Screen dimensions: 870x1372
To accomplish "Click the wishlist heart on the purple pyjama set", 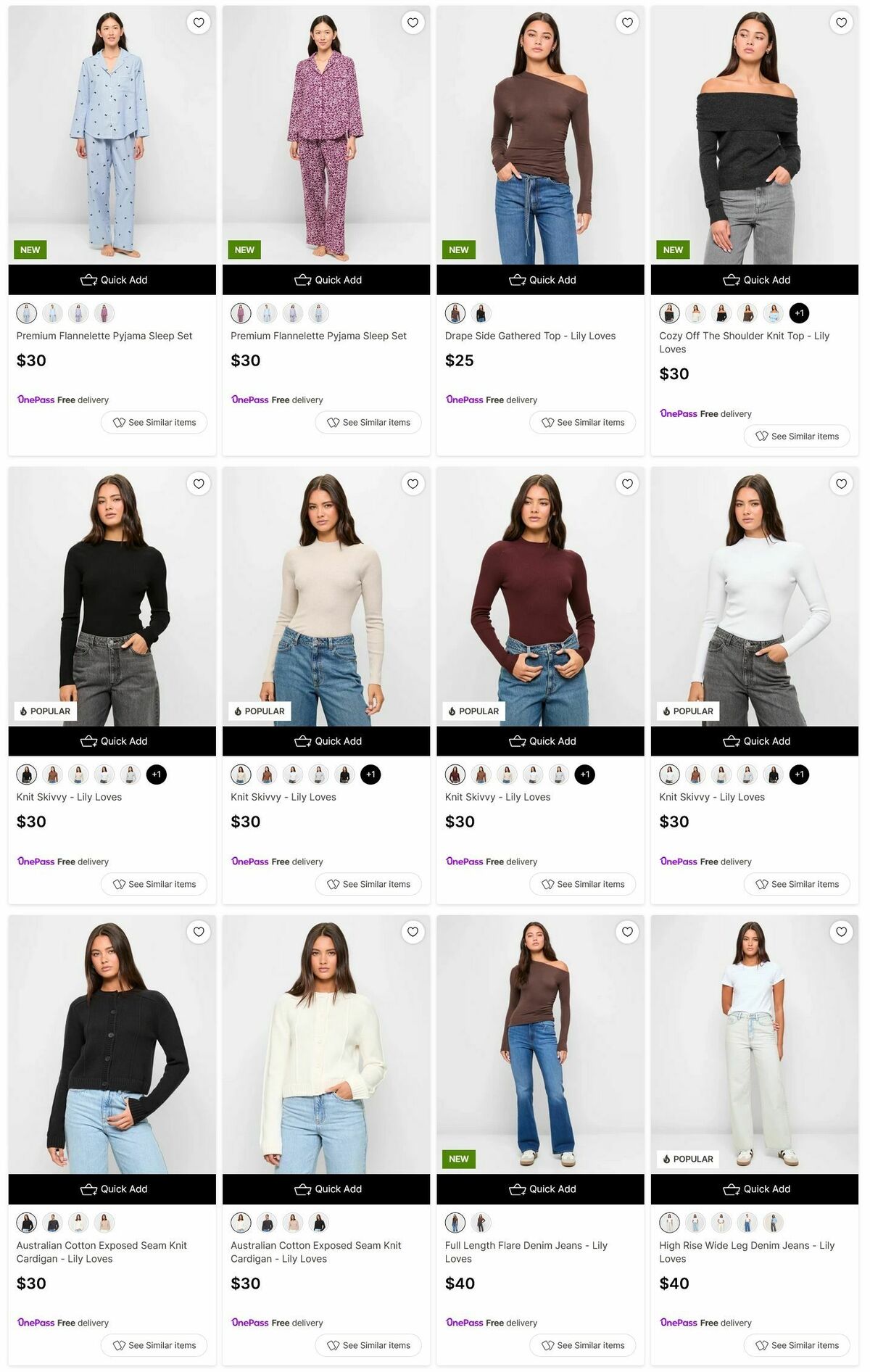I will click(413, 22).
